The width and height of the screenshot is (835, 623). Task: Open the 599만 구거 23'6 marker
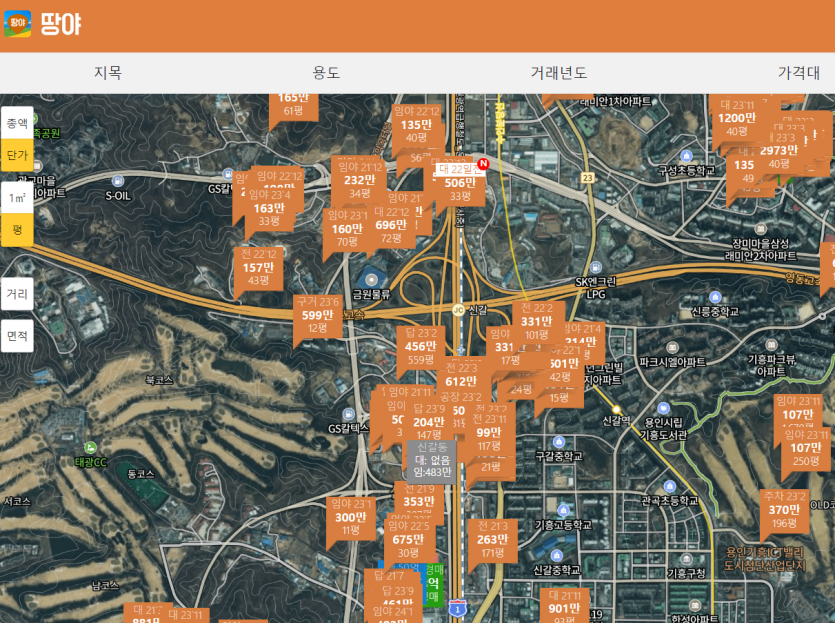click(318, 315)
